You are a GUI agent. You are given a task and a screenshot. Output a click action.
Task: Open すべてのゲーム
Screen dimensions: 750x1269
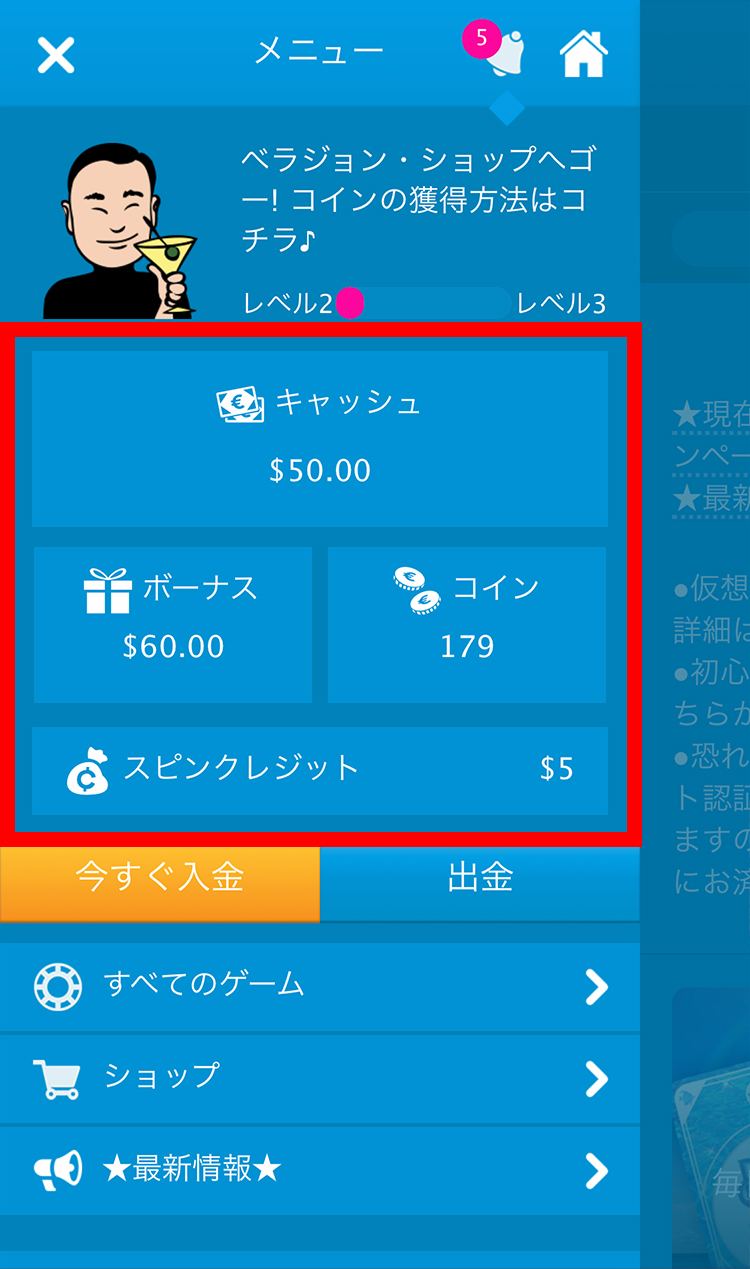320,986
